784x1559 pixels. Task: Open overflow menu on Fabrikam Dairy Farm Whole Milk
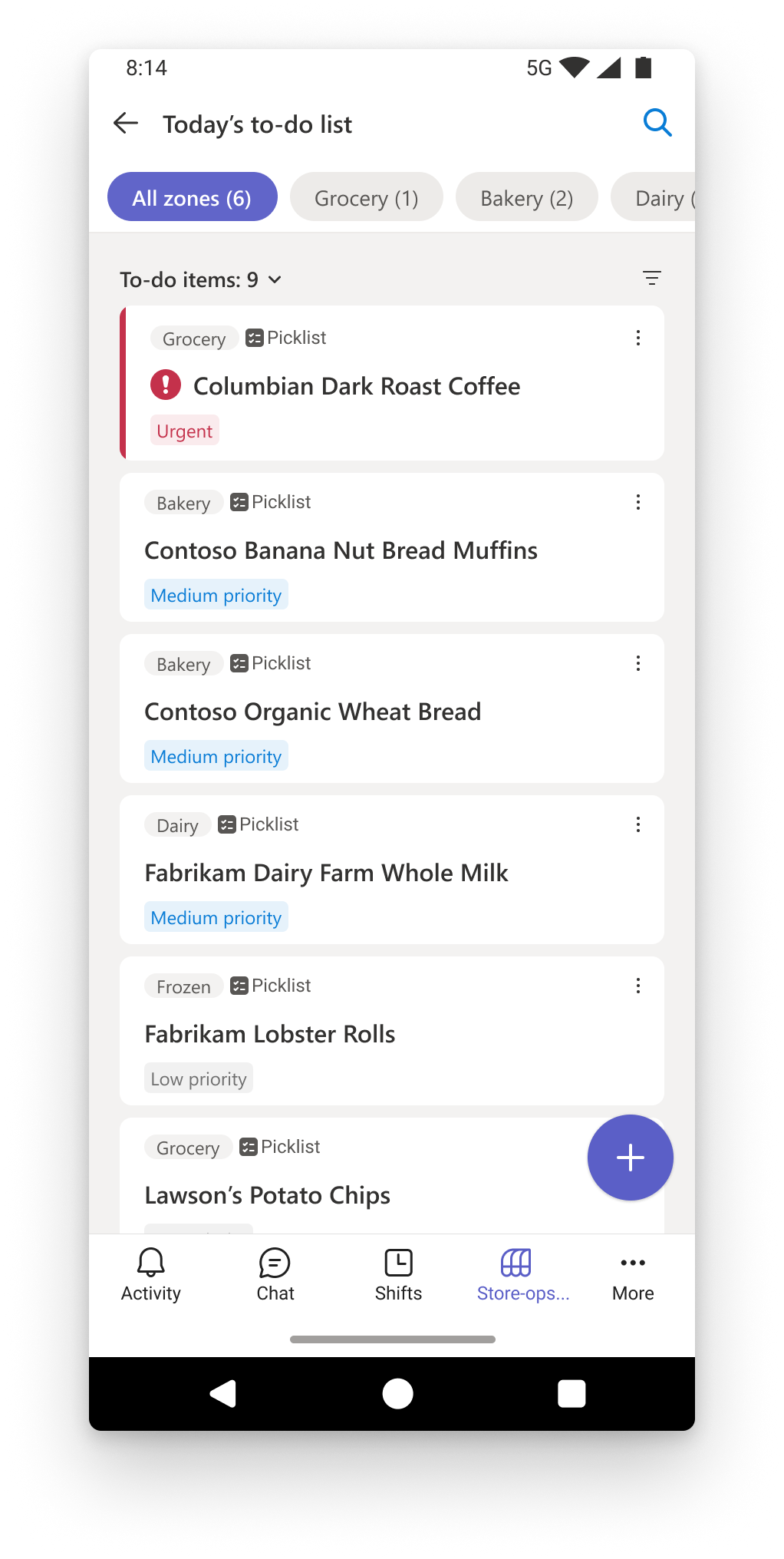[x=638, y=824]
